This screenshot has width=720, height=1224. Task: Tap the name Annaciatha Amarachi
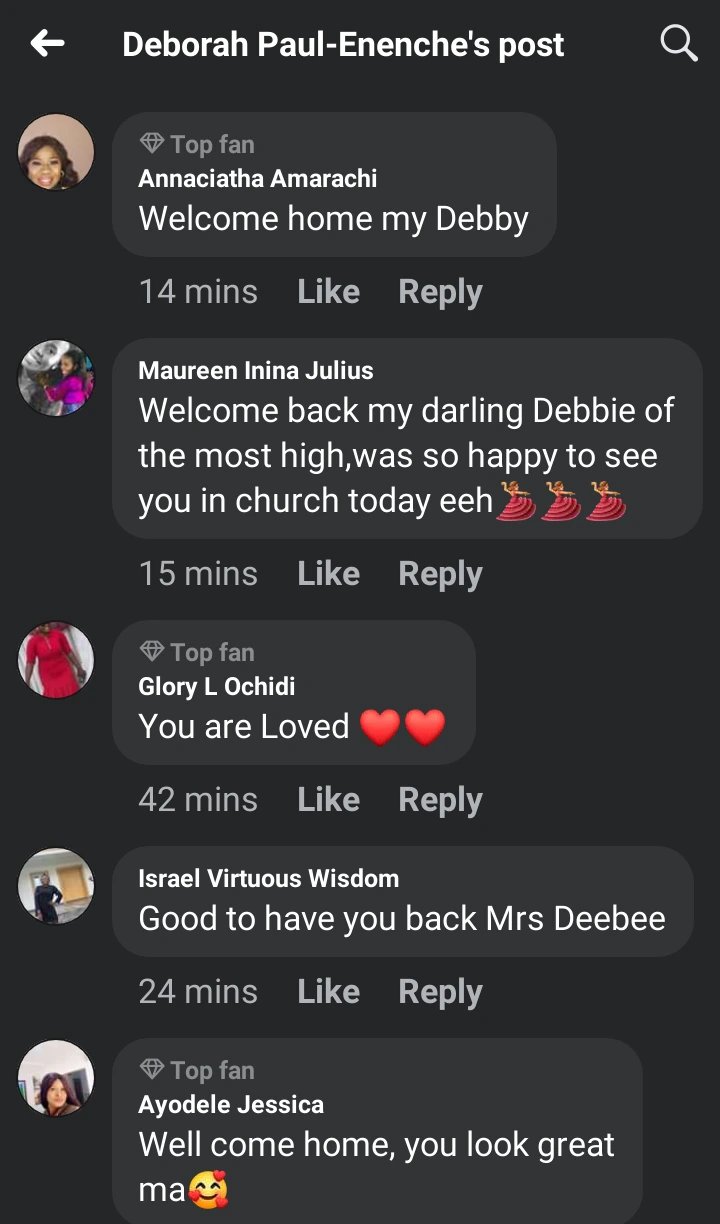[257, 178]
